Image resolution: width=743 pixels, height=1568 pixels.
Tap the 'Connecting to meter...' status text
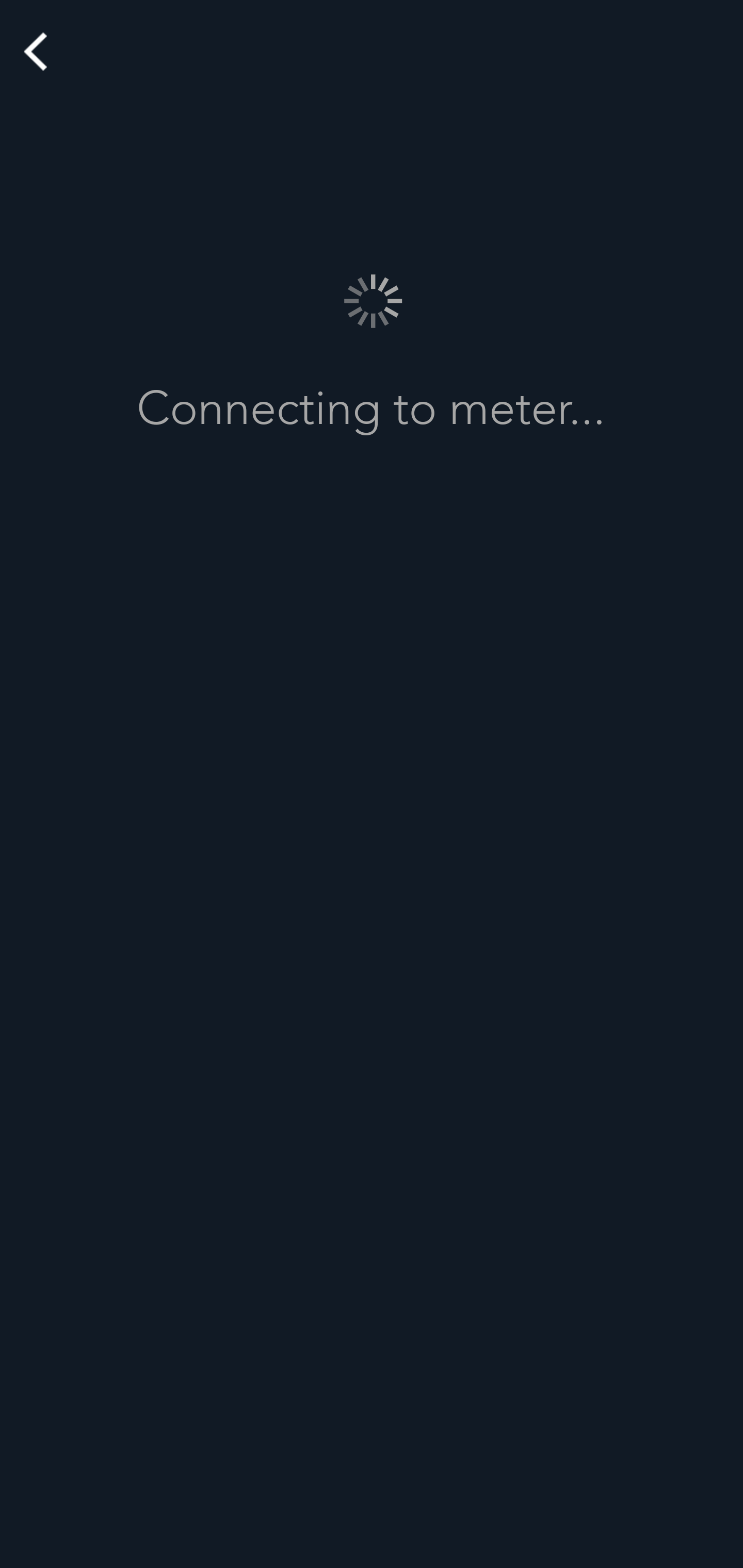pyautogui.click(x=372, y=410)
